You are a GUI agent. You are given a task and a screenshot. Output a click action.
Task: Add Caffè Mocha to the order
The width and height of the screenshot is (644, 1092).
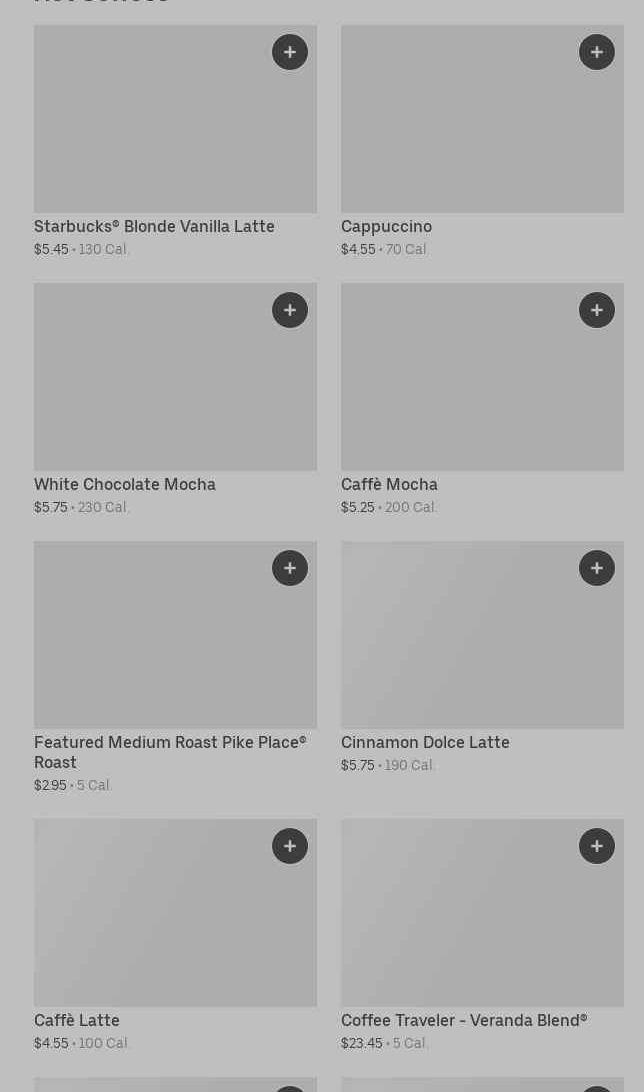click(x=597, y=310)
